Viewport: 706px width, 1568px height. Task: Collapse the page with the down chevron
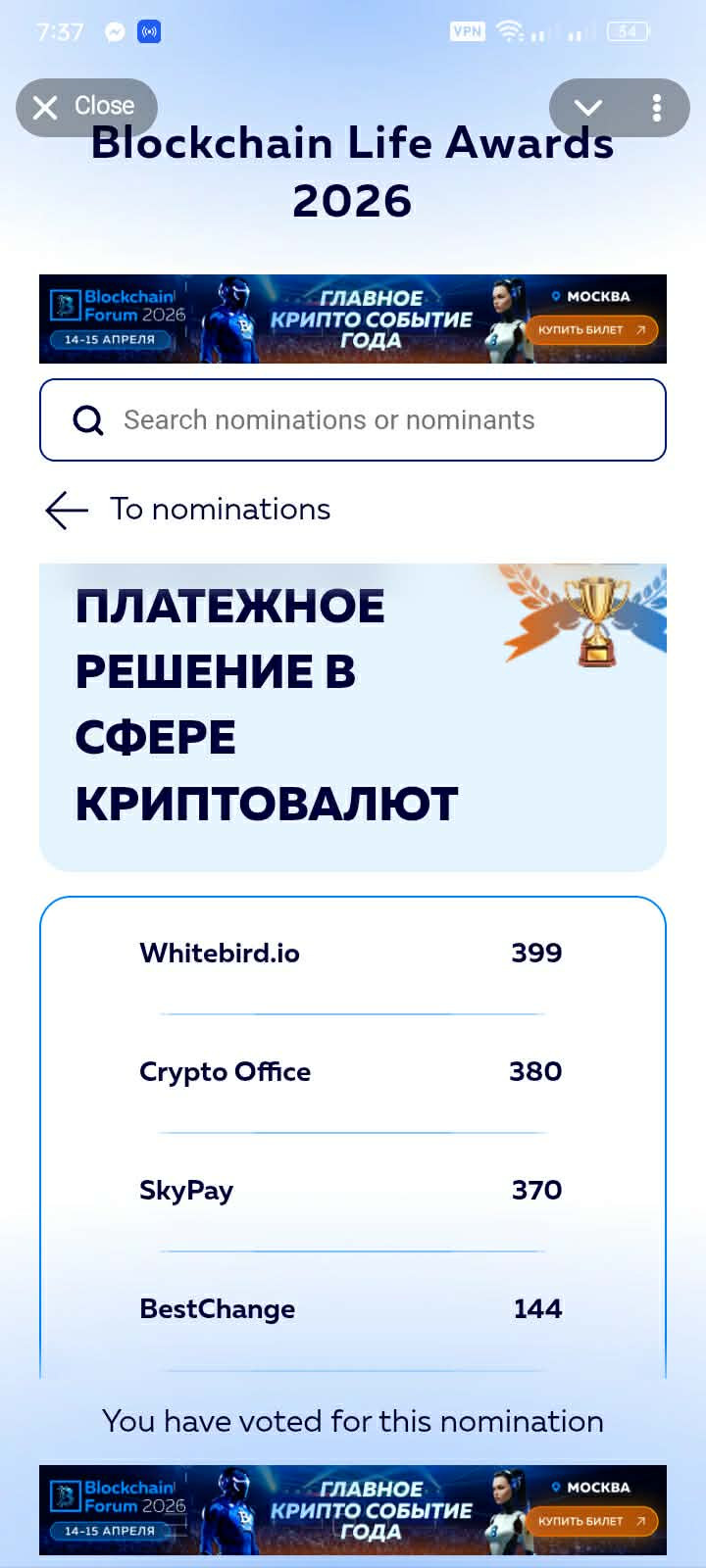587,108
